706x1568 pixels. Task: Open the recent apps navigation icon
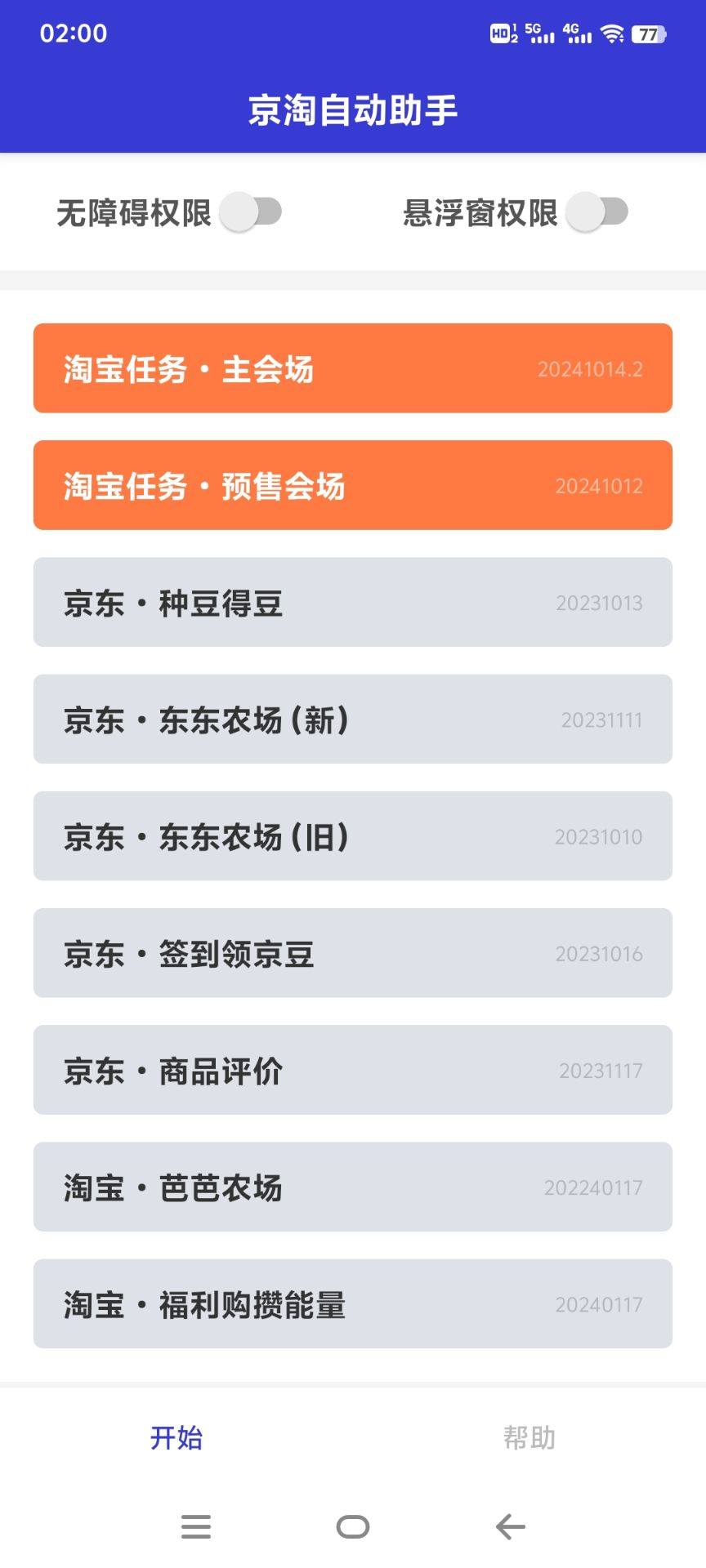pos(196,1527)
